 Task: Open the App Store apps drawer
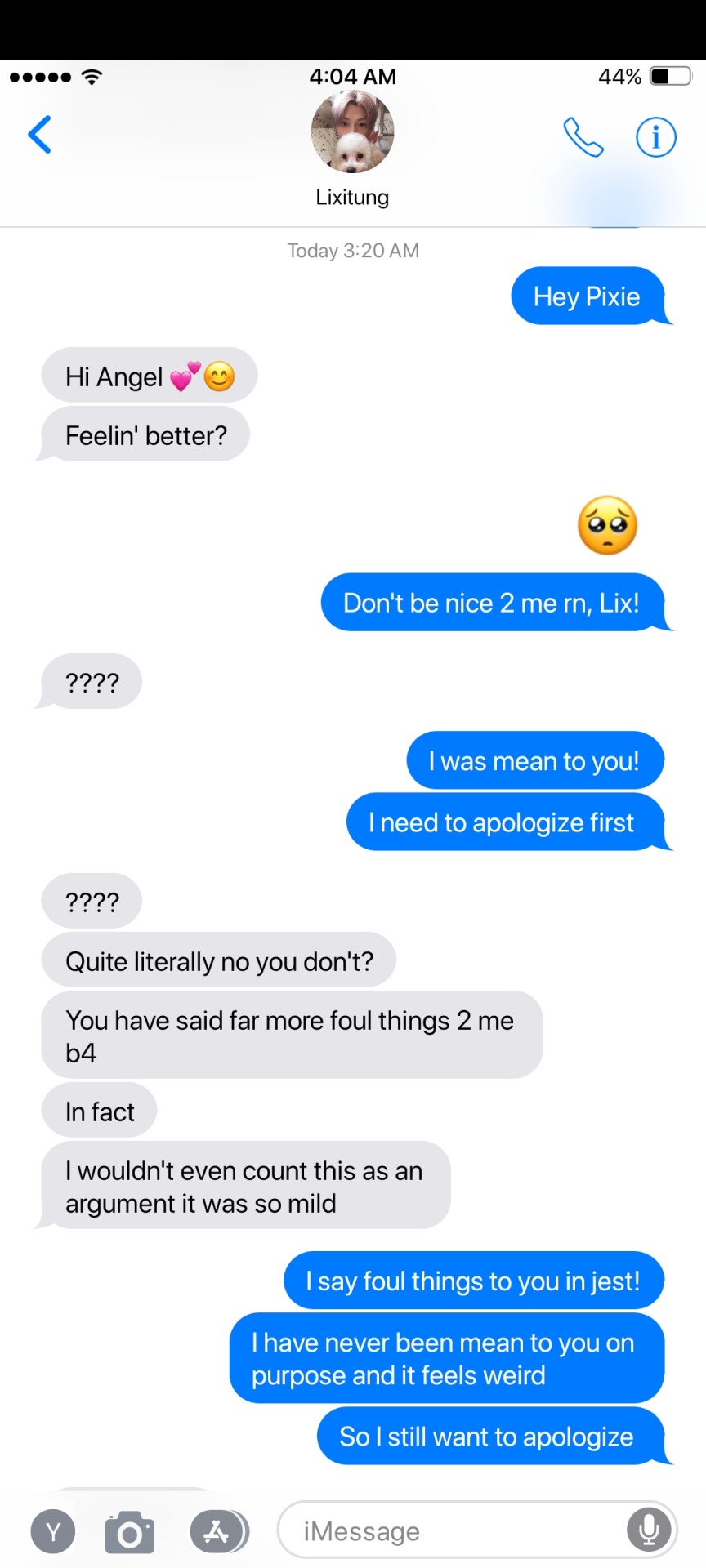click(x=217, y=1531)
